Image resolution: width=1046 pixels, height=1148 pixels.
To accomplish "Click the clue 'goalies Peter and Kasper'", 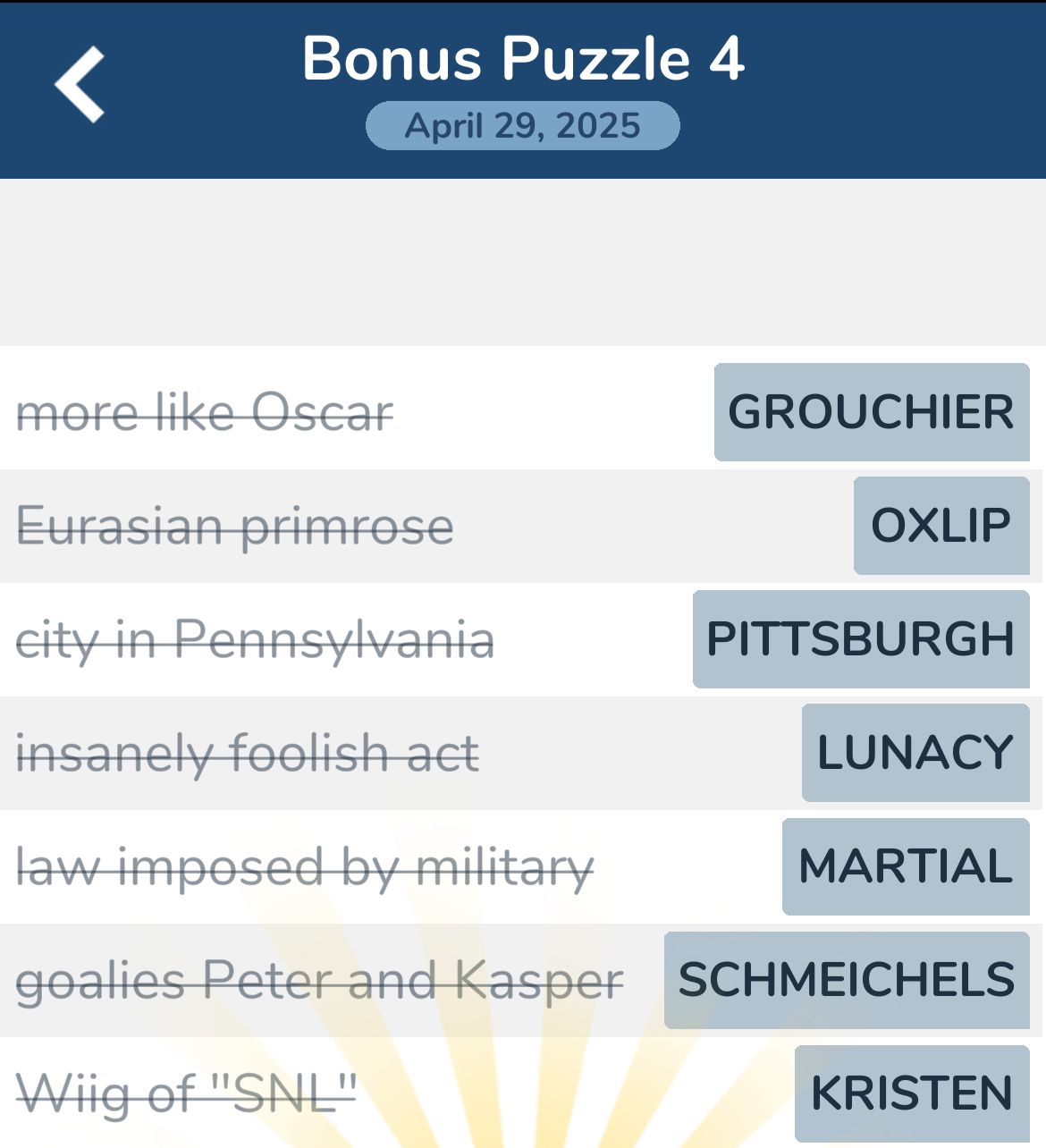I will click(320, 978).
